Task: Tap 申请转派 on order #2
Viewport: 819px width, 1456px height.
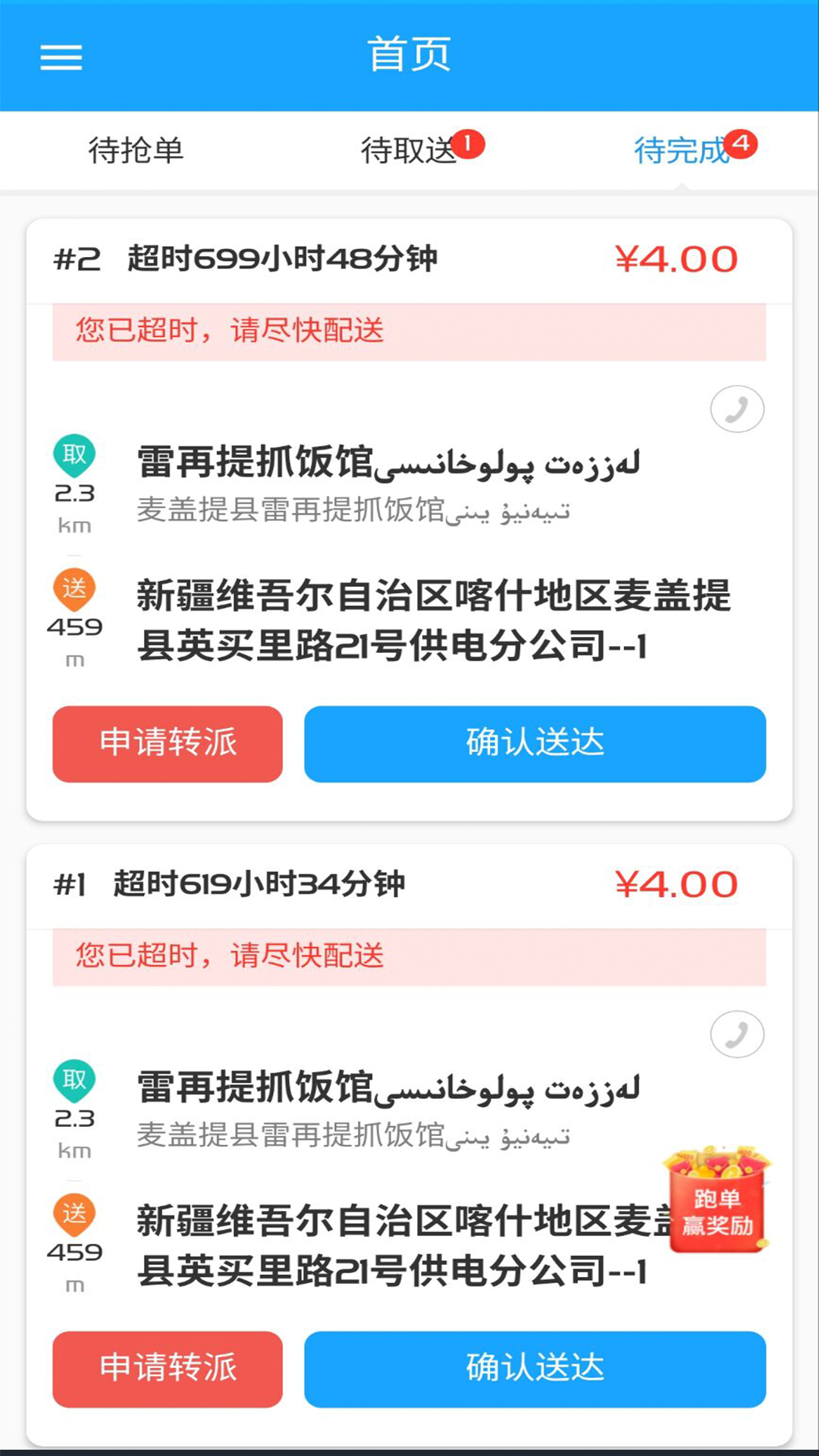Action: pyautogui.click(x=168, y=744)
